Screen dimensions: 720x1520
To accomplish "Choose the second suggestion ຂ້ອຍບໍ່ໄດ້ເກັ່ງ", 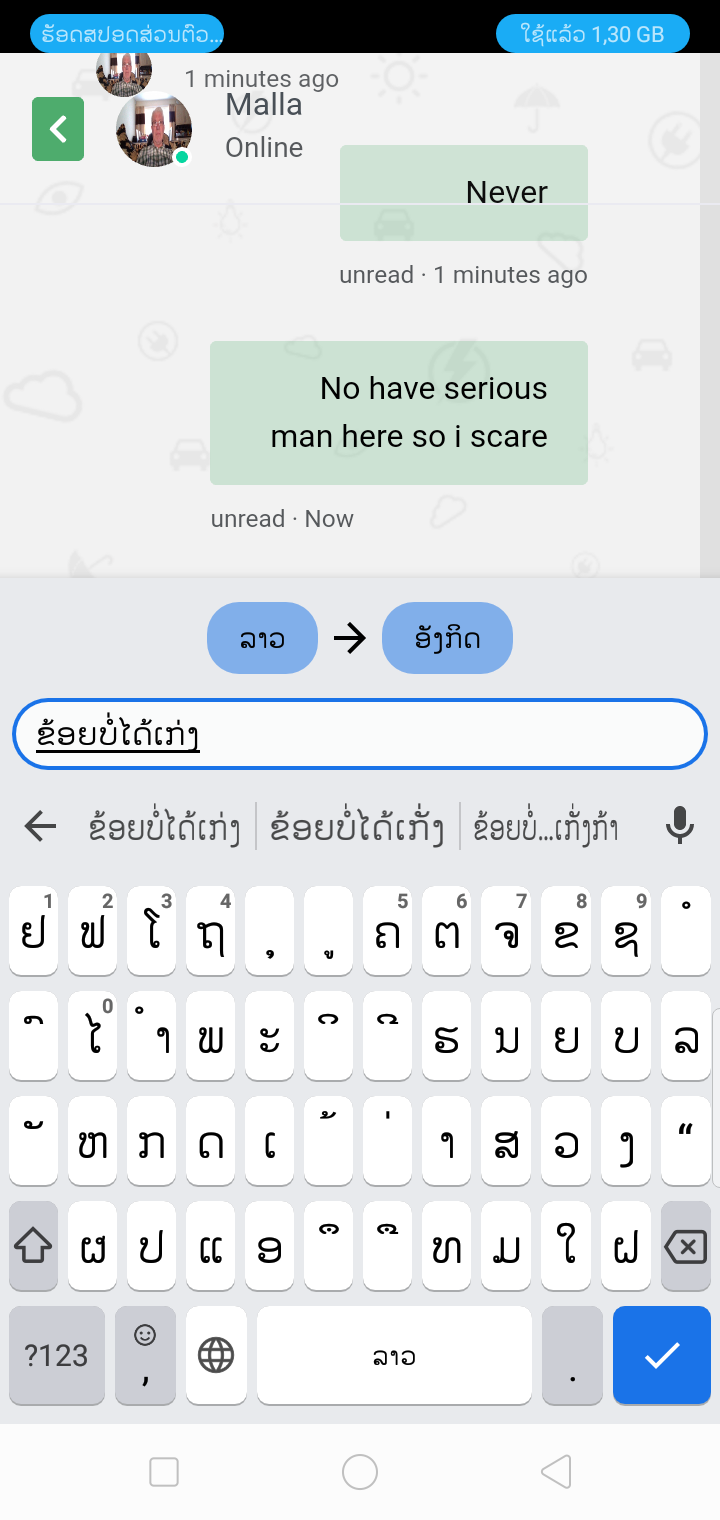I will (x=358, y=827).
